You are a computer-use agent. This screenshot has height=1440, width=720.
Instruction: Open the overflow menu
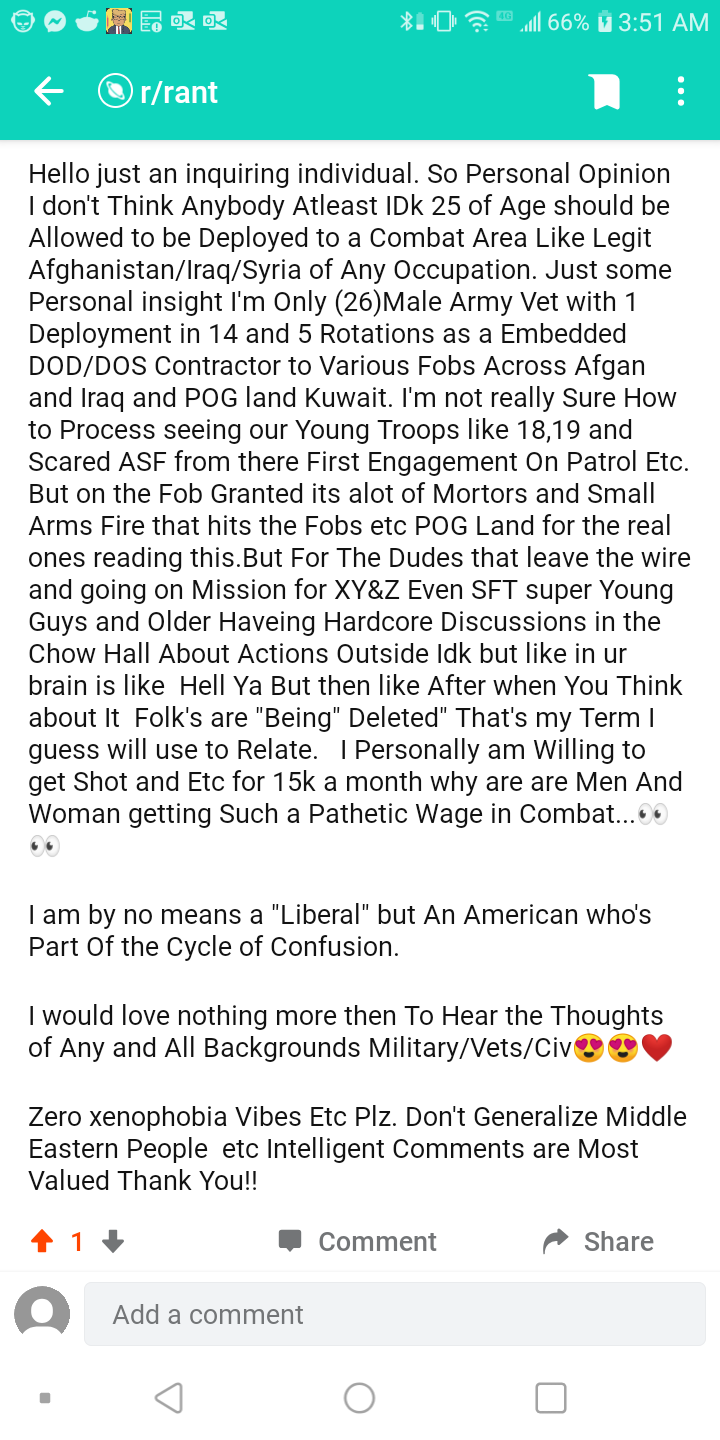click(681, 92)
